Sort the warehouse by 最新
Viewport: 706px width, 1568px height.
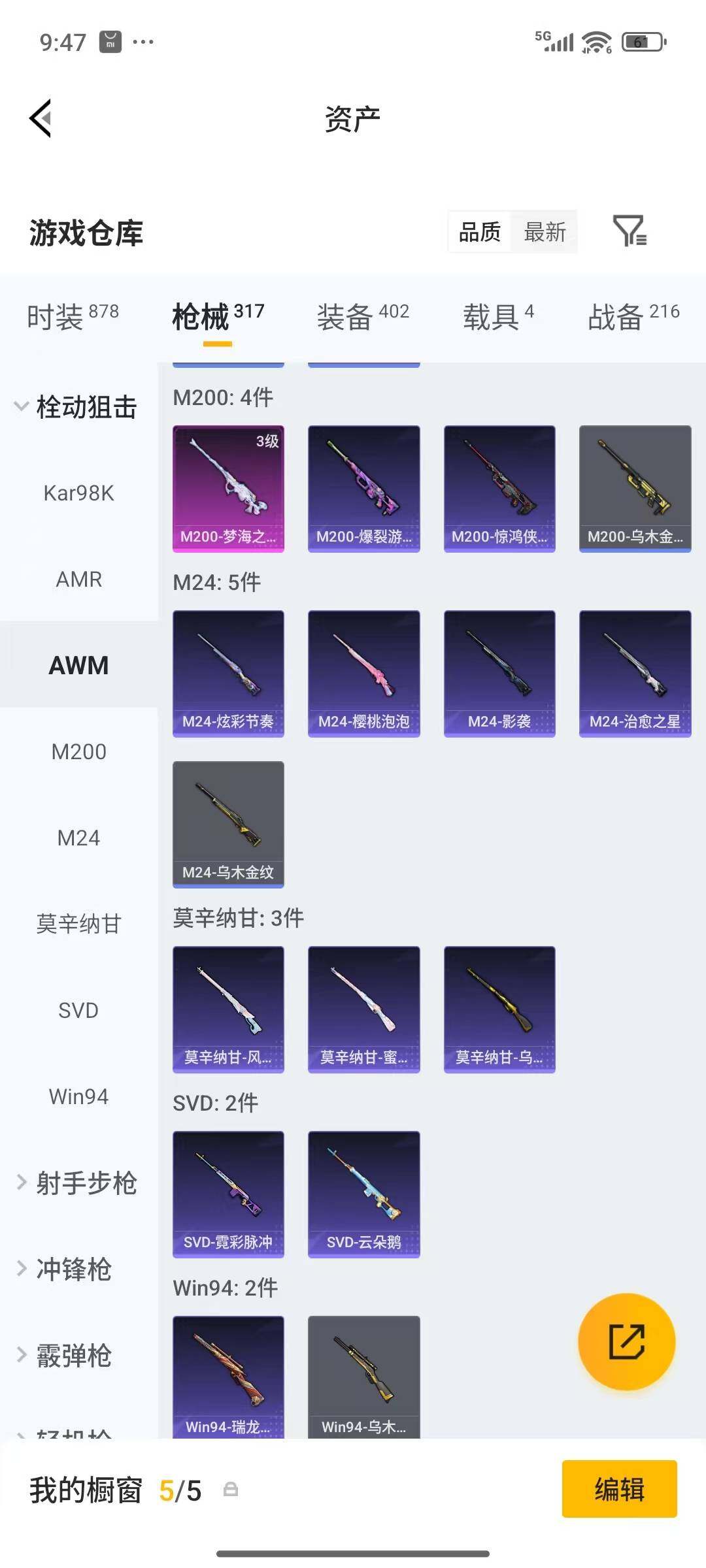[545, 231]
